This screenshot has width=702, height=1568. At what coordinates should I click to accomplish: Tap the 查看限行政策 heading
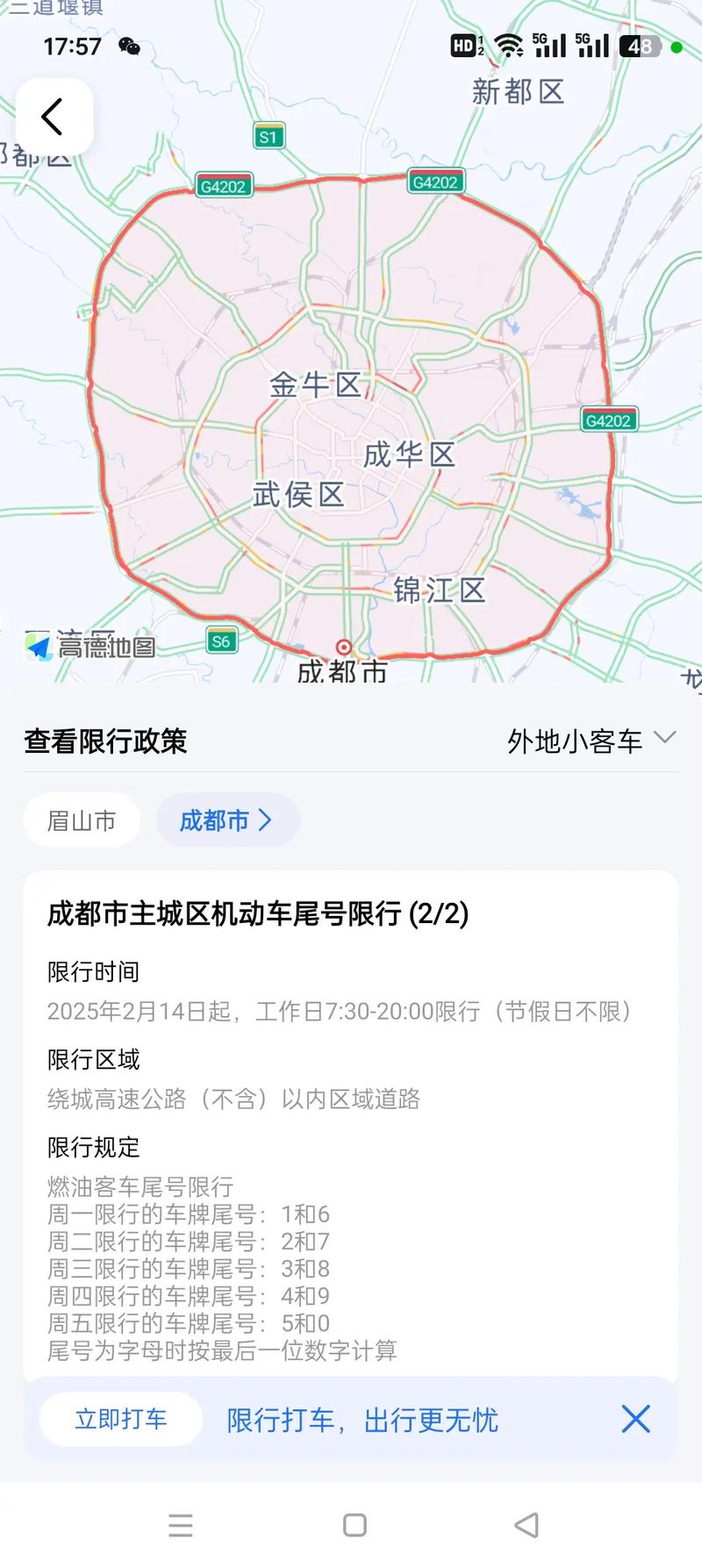click(105, 740)
